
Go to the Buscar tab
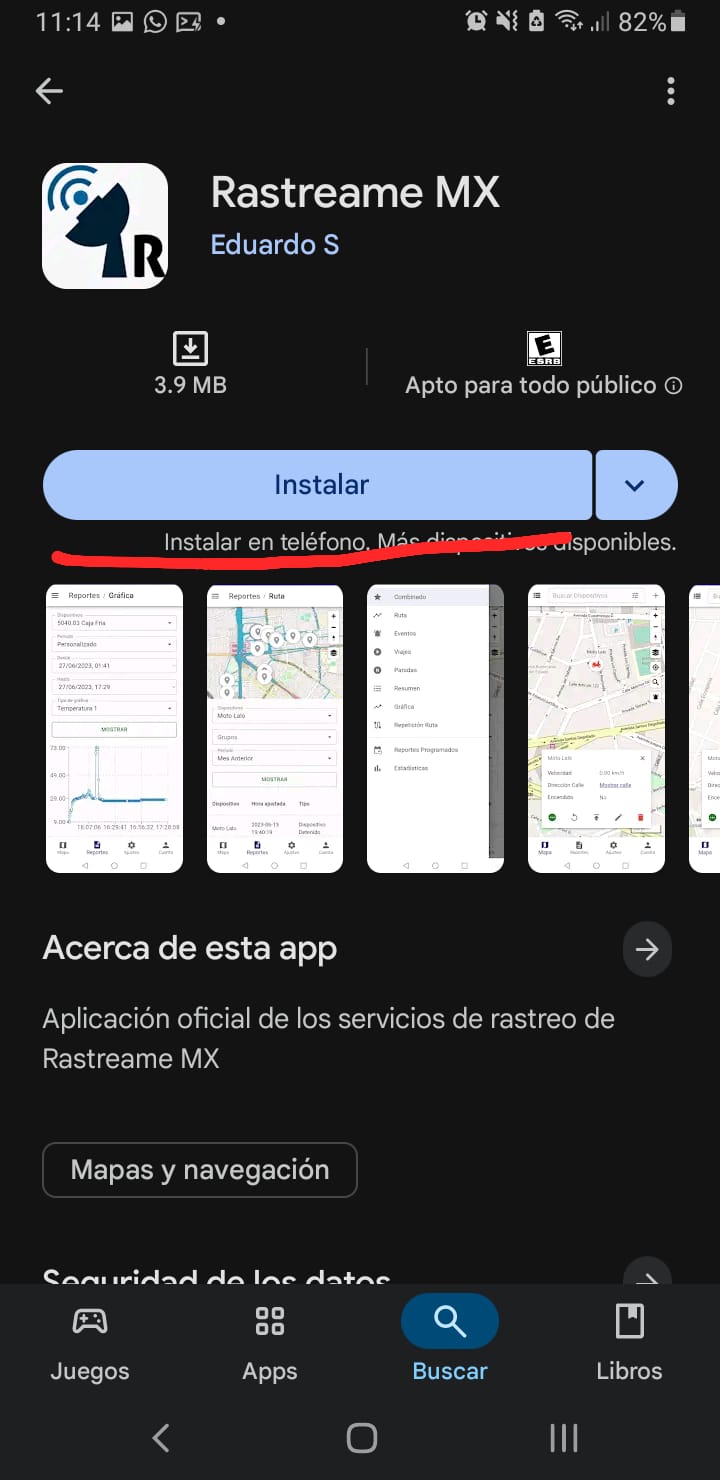(450, 1343)
